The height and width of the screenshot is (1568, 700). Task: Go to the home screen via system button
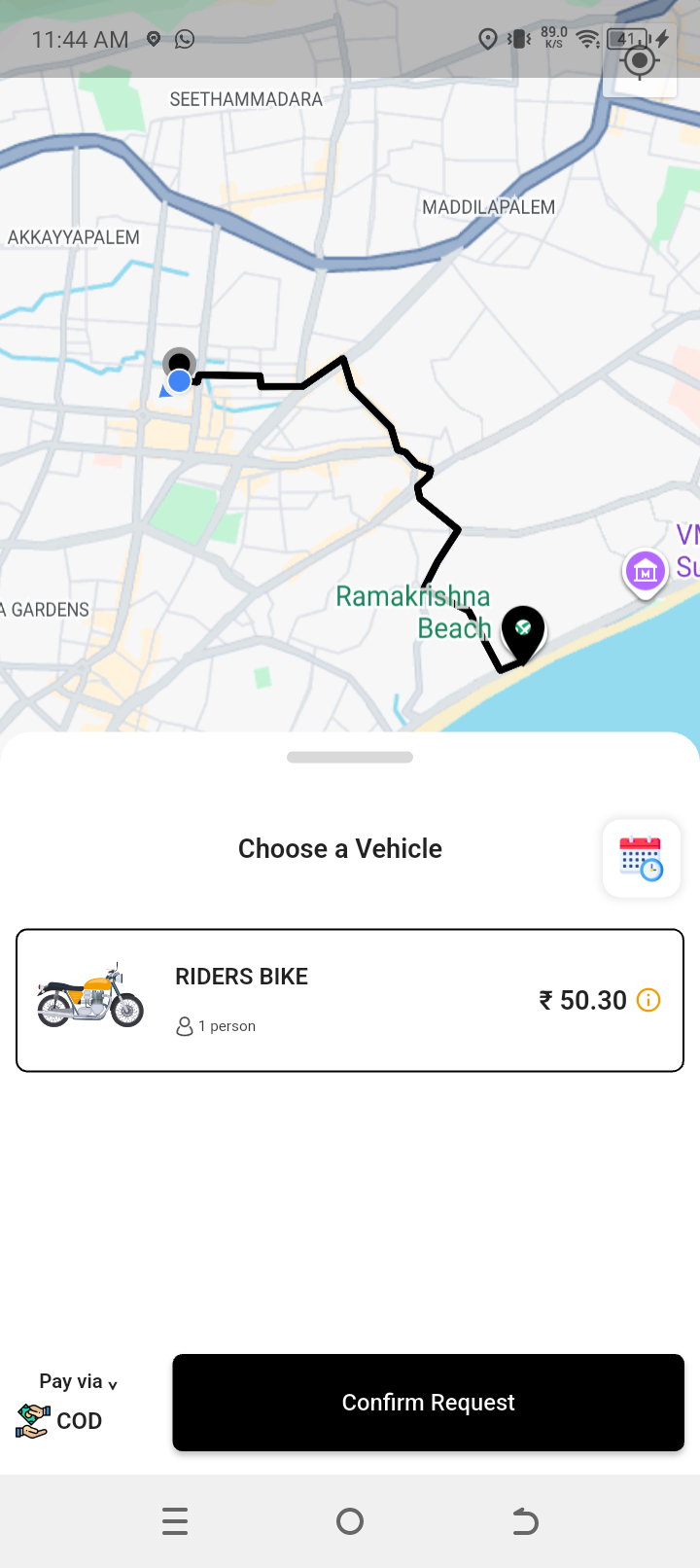[x=350, y=1521]
